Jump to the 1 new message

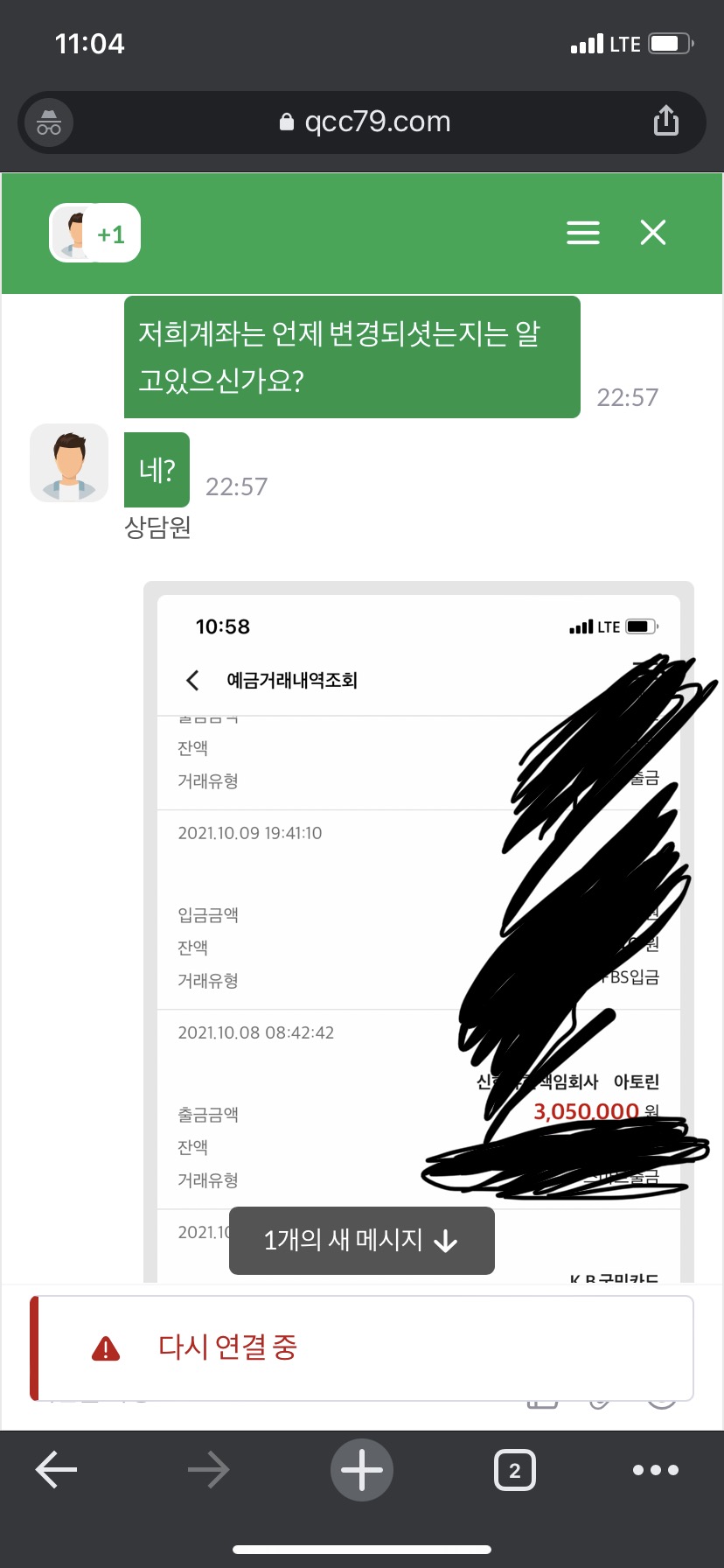tap(361, 1240)
